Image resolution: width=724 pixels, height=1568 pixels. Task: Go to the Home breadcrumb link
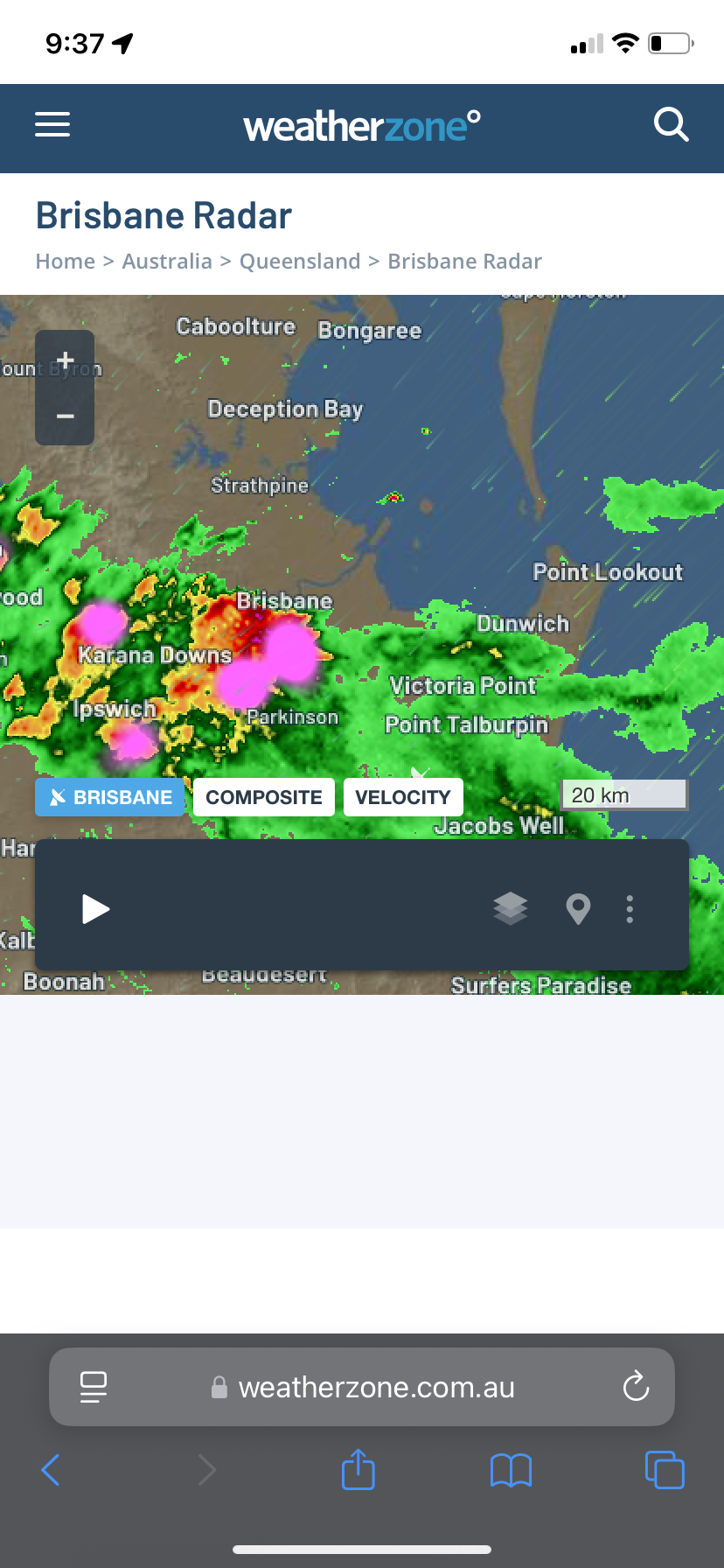pos(66,262)
